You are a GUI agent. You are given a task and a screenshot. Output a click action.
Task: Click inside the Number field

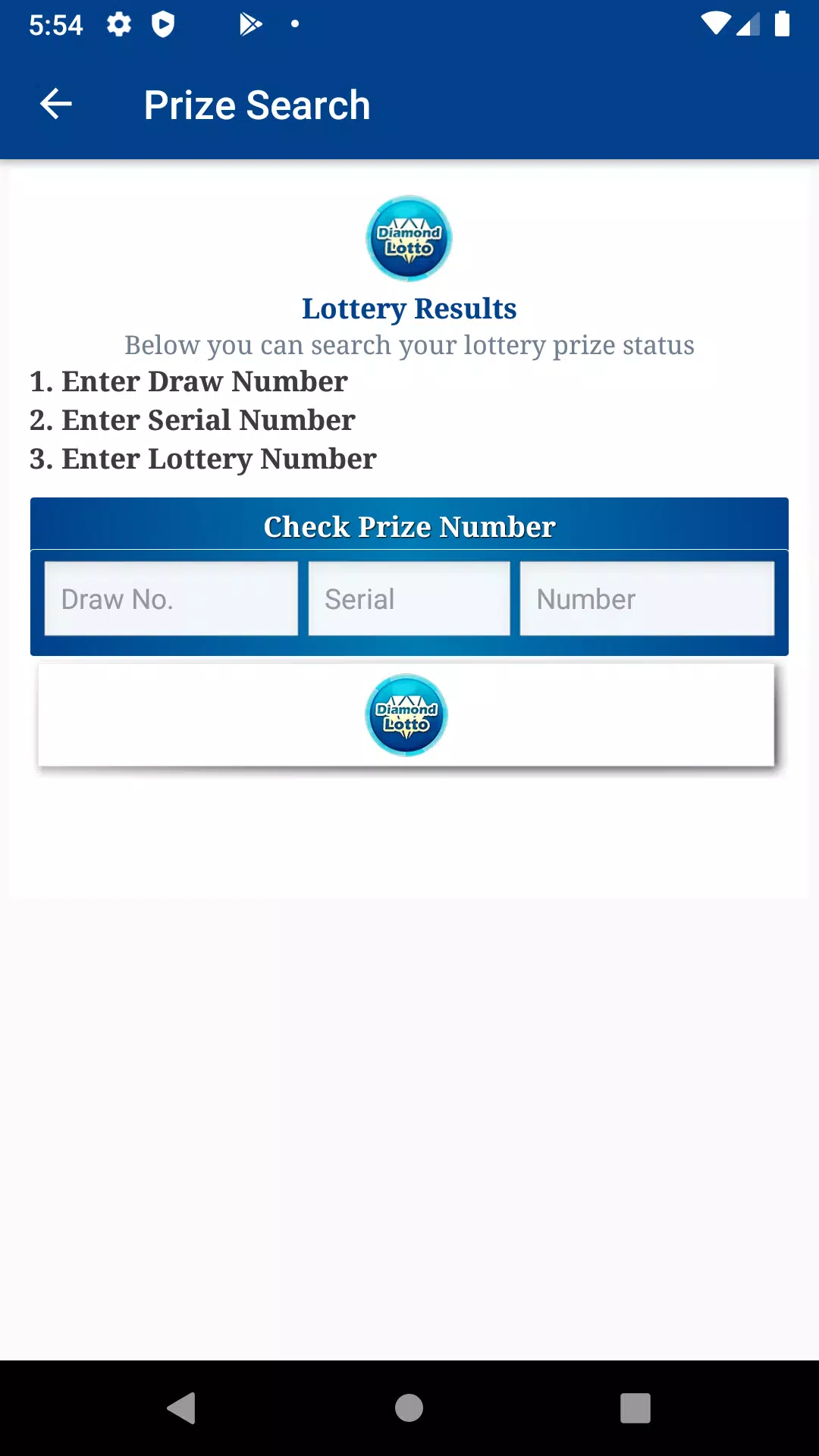(x=647, y=598)
